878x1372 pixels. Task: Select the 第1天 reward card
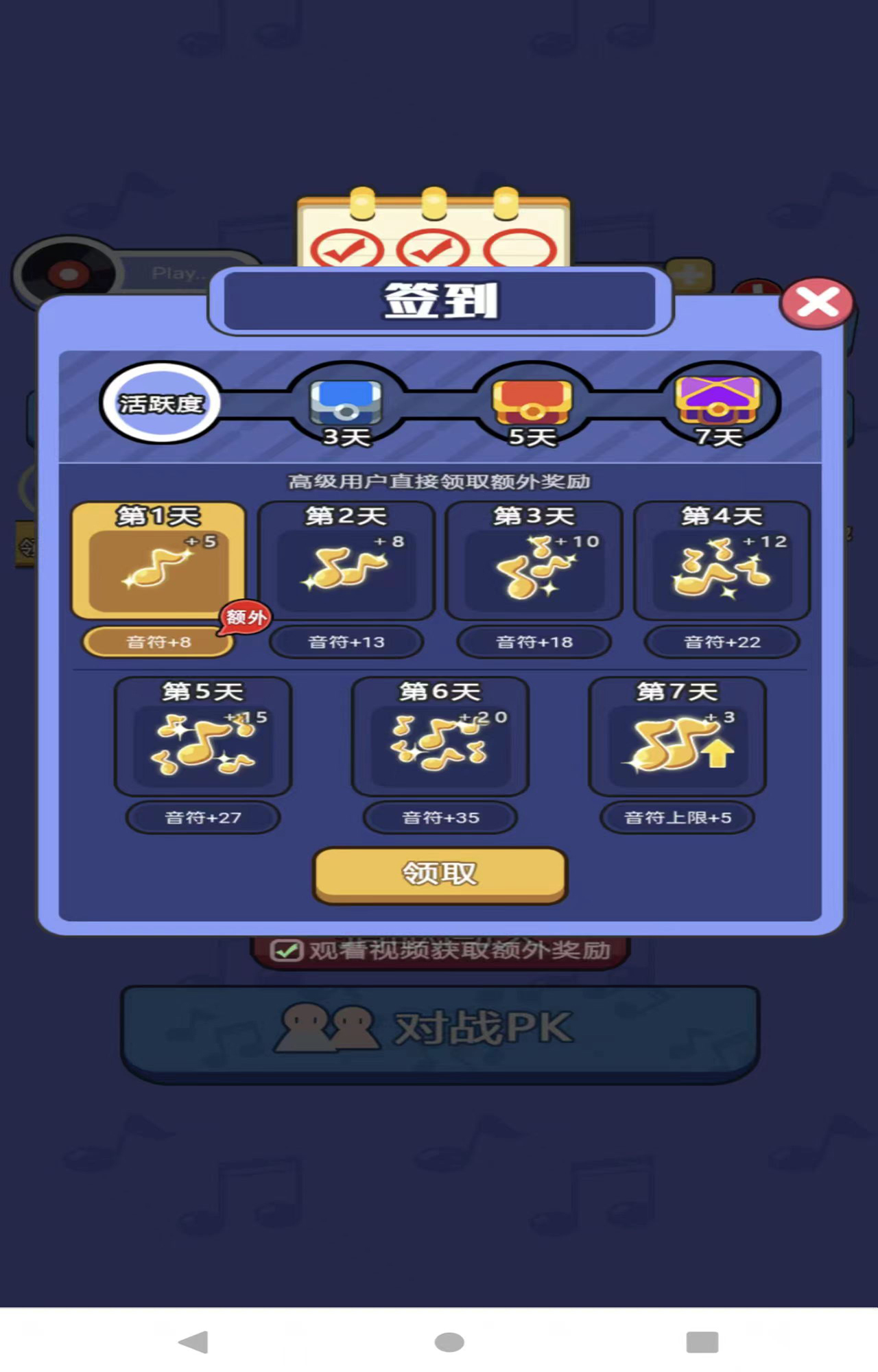[x=158, y=560]
